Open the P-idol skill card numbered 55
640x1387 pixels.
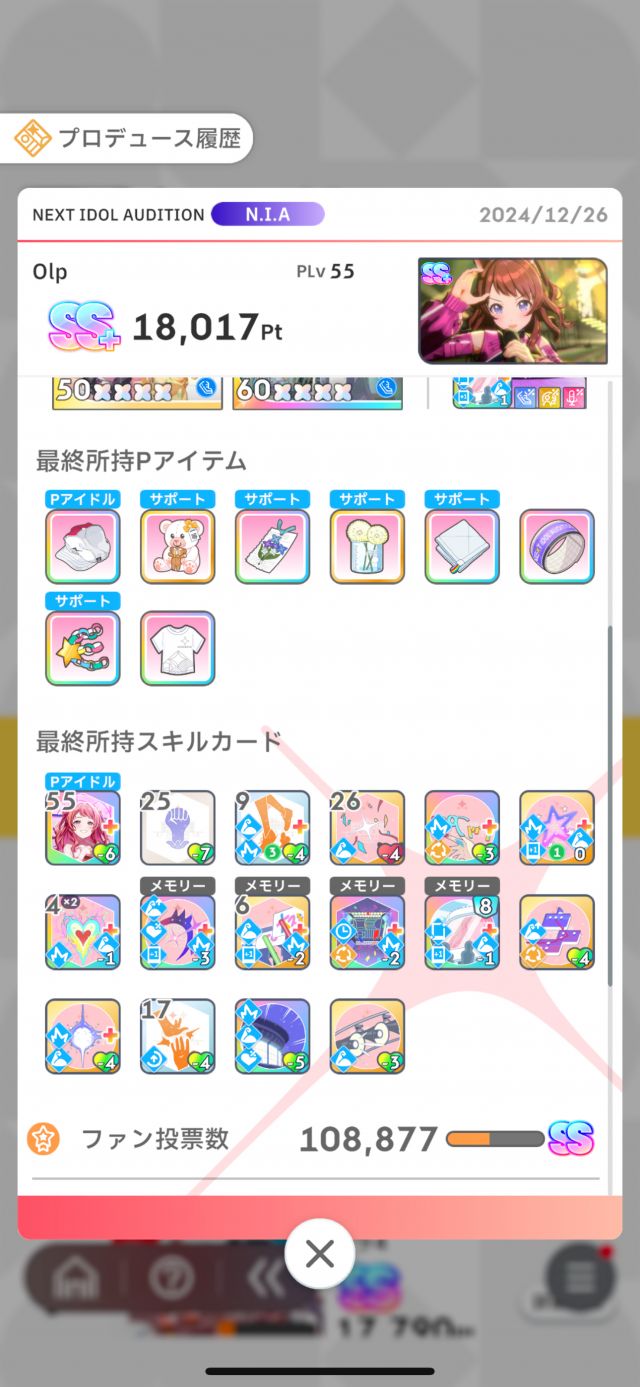pyautogui.click(x=82, y=828)
